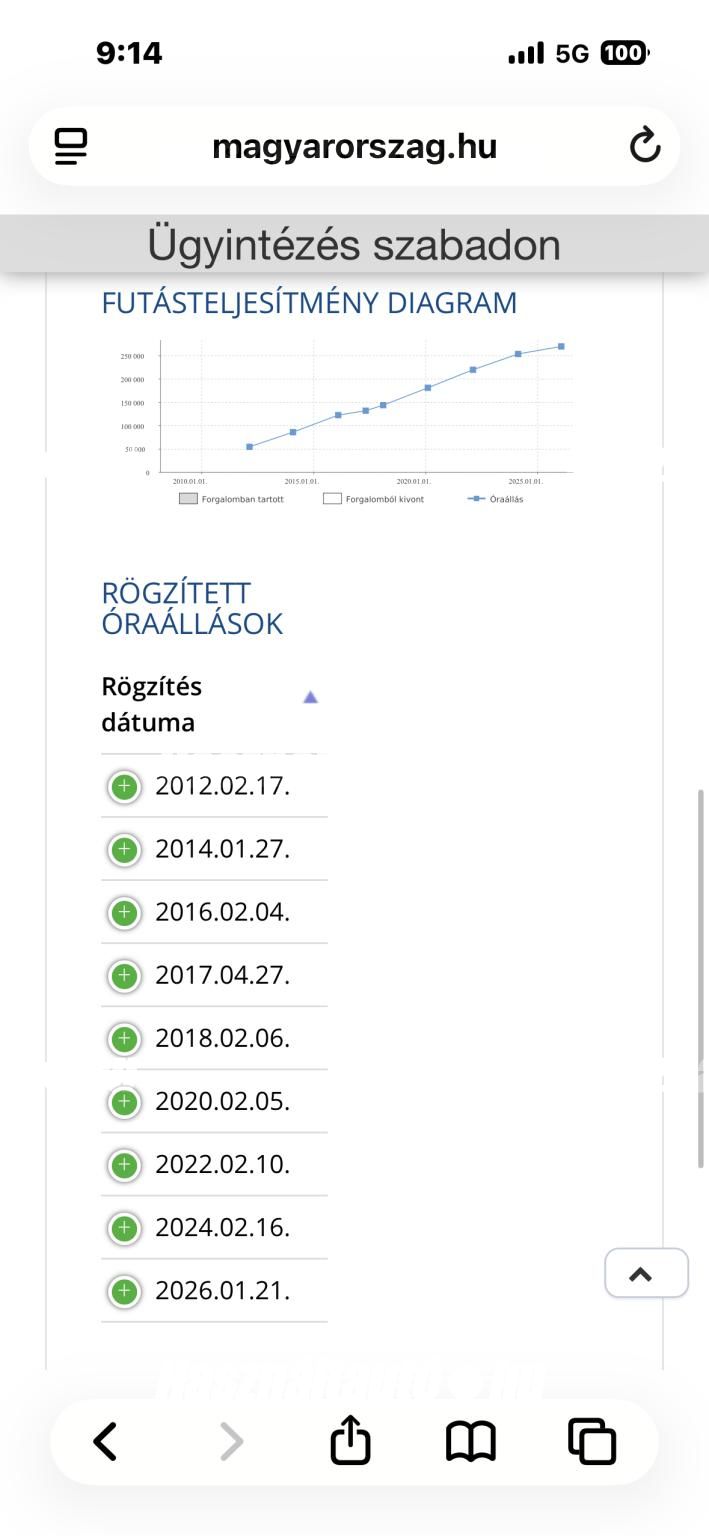Expand the 2024.02.16. odometer entry
This screenshot has height=1536, width=709.
point(124,1227)
